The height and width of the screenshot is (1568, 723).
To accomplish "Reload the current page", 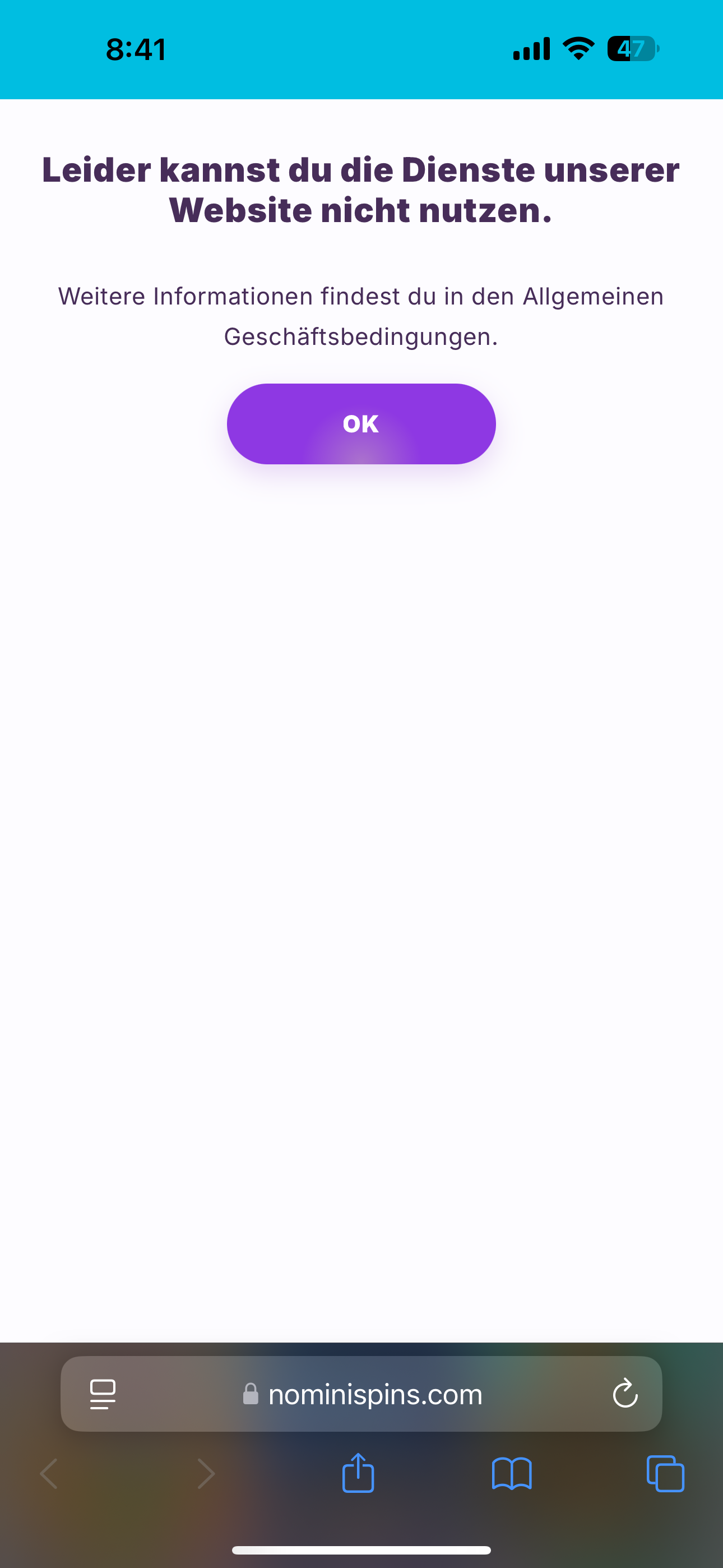I will pos(624,1393).
